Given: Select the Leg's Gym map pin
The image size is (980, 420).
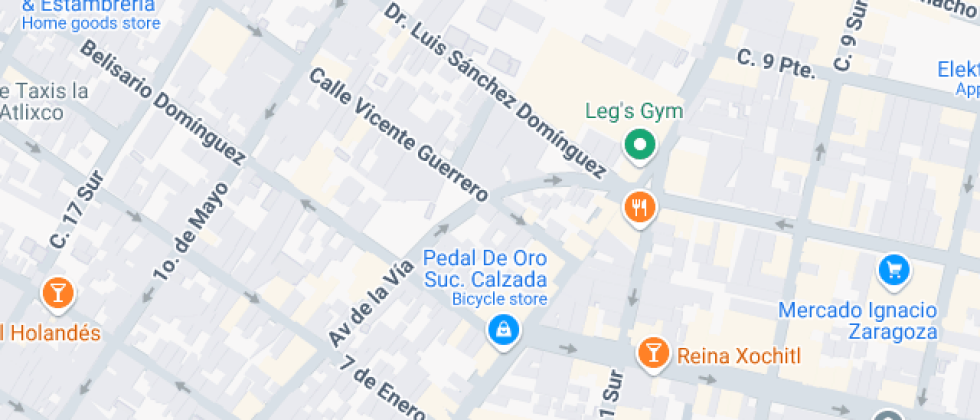Looking at the screenshot, I should coord(639,146).
